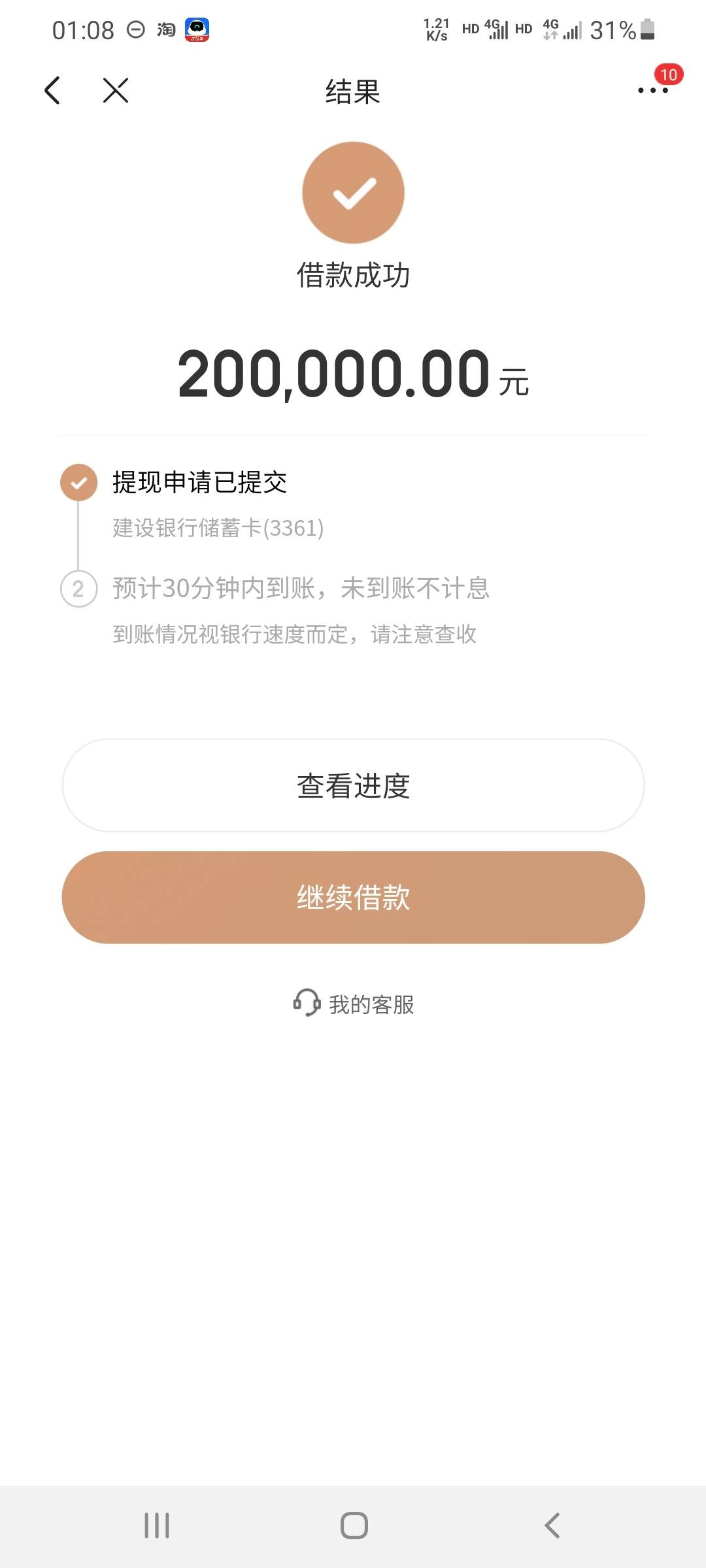Image resolution: width=706 pixels, height=1568 pixels.
Task: Tap the orange success checkmark circle
Action: 353,193
